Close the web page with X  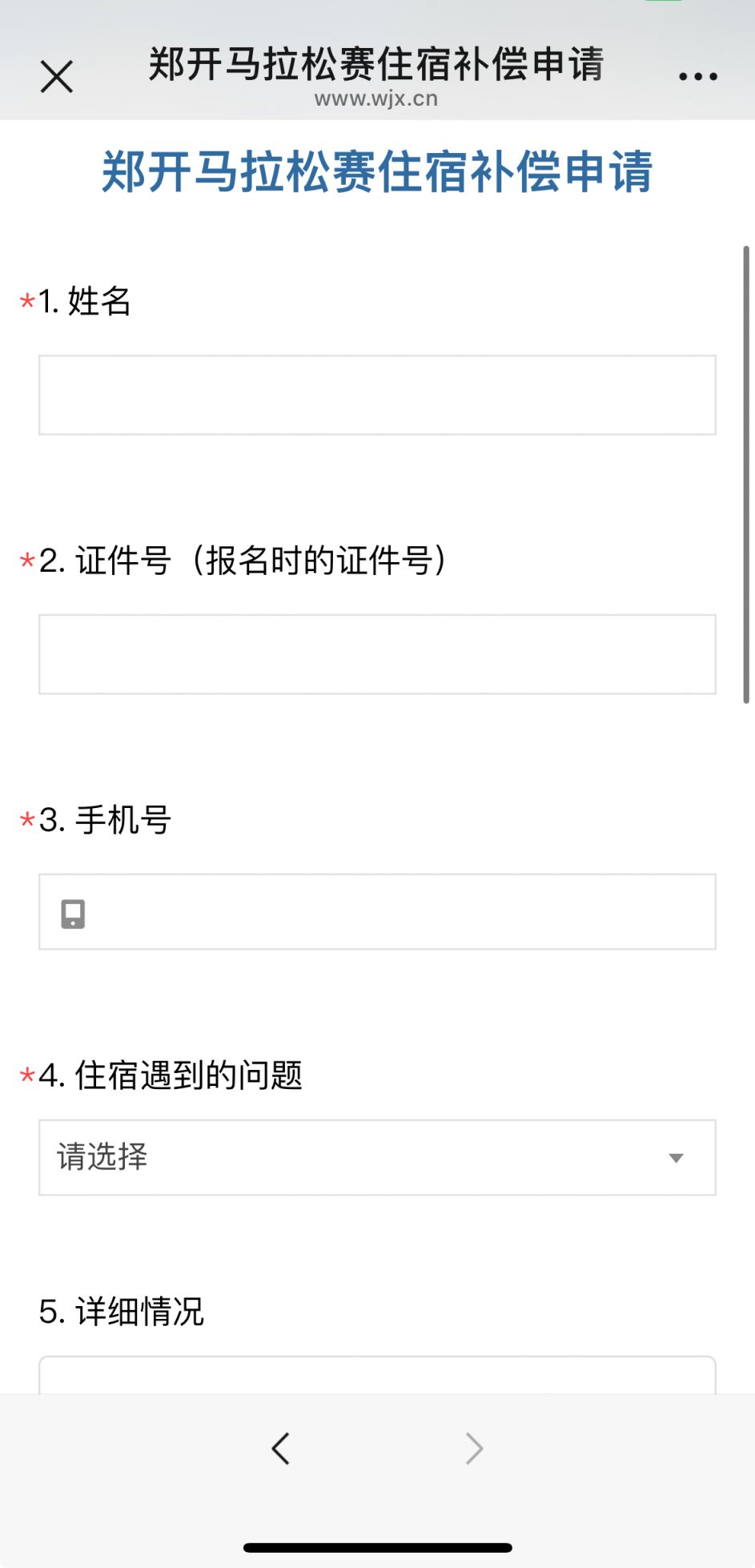pyautogui.click(x=57, y=77)
